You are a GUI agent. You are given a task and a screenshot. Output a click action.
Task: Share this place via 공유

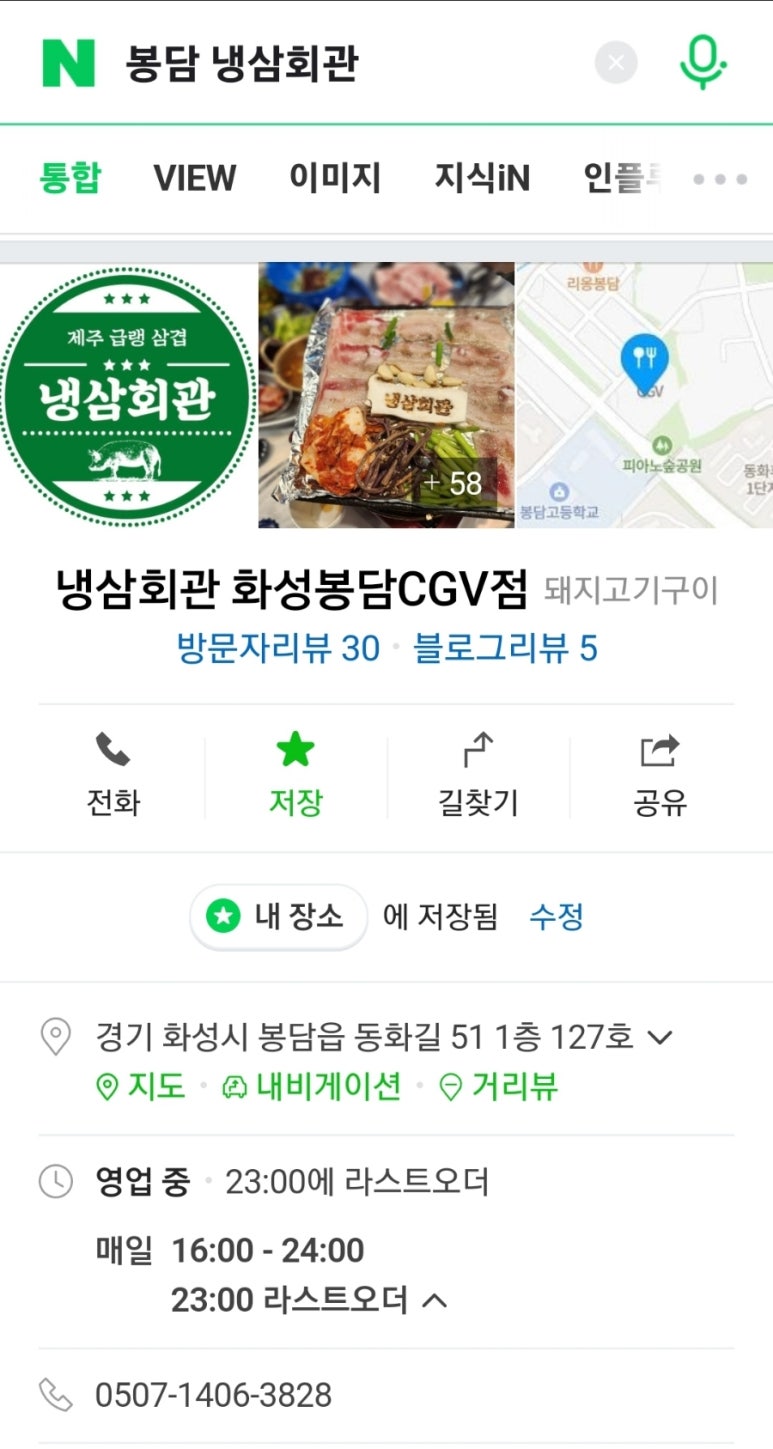(660, 776)
